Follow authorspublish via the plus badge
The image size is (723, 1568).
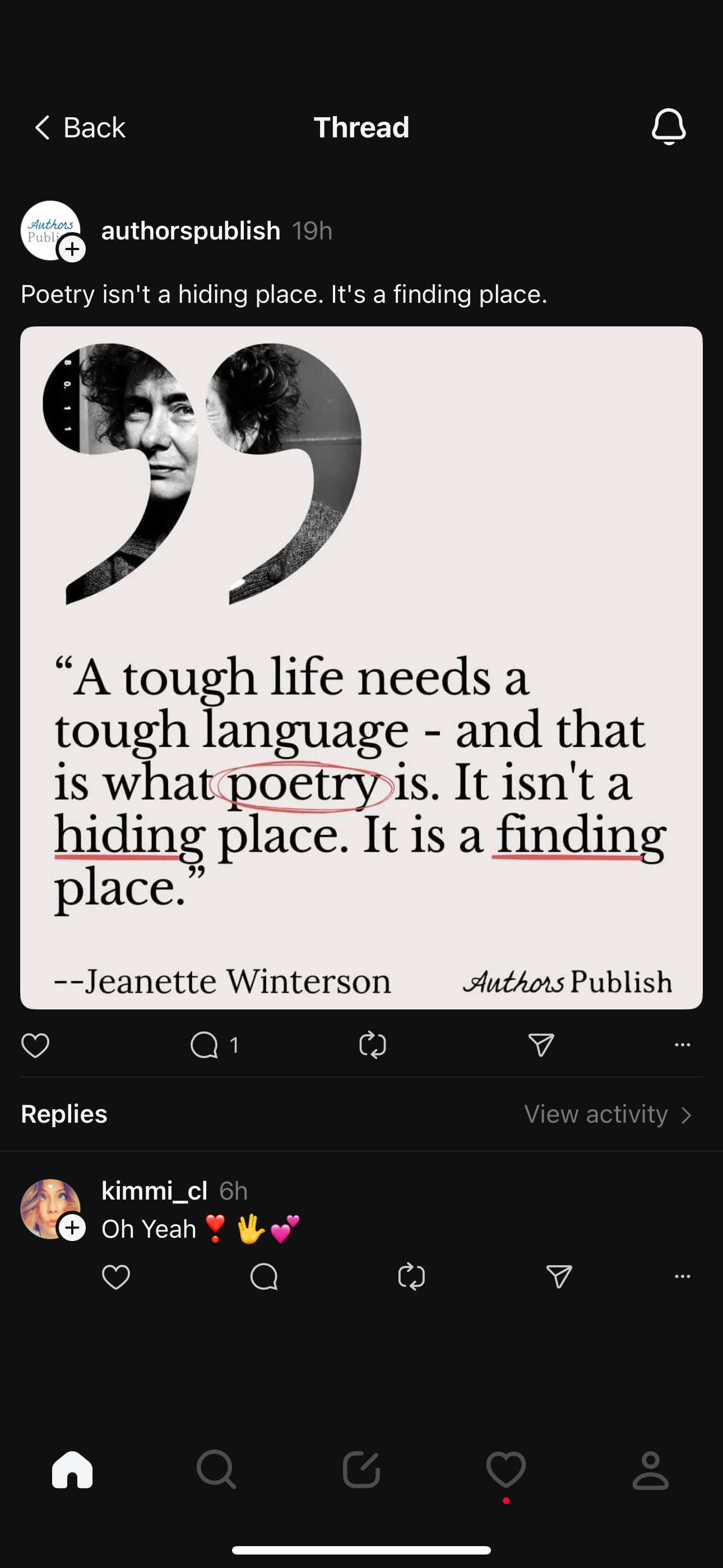72,249
